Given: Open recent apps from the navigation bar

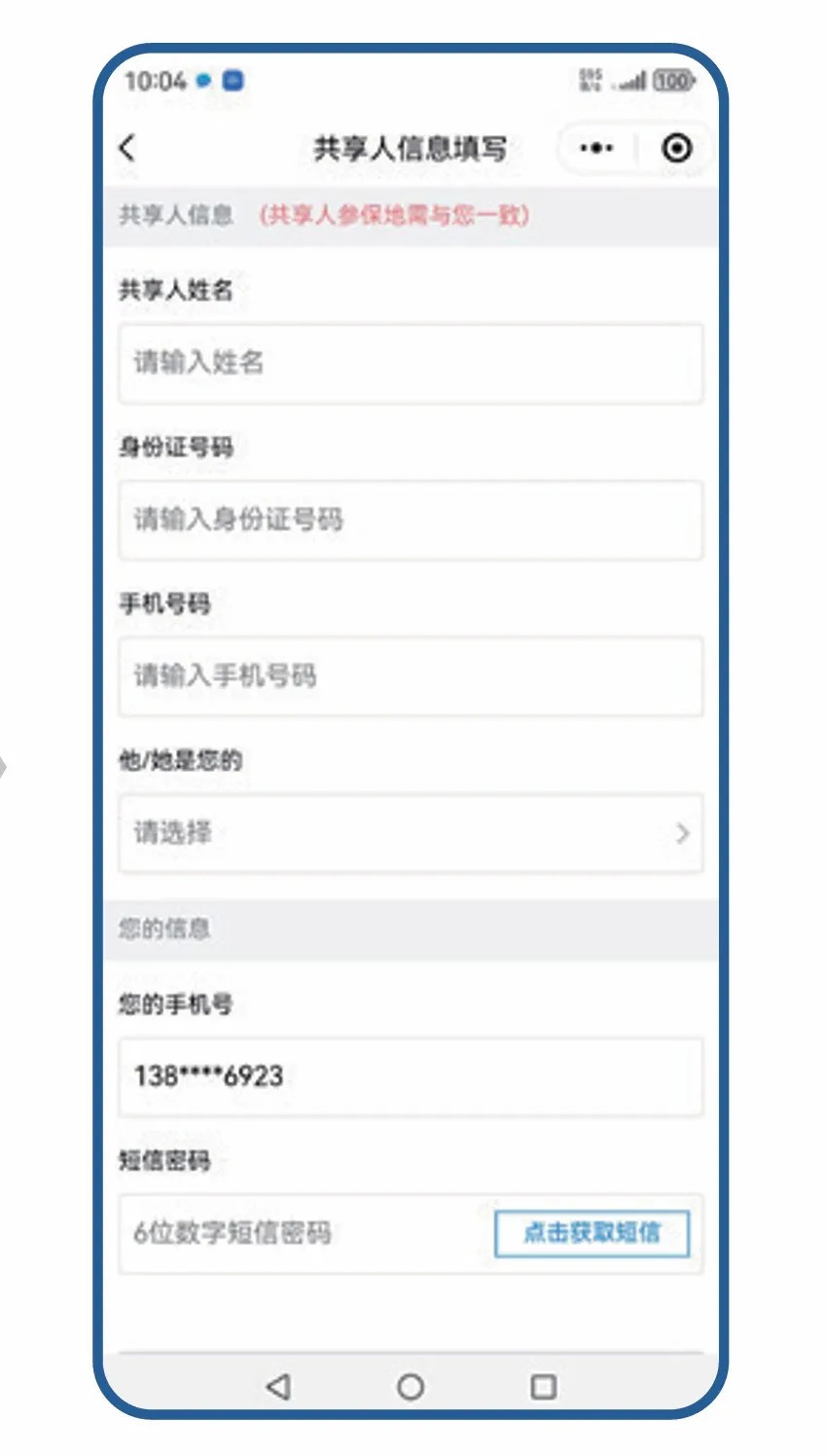Looking at the screenshot, I should (x=543, y=1386).
